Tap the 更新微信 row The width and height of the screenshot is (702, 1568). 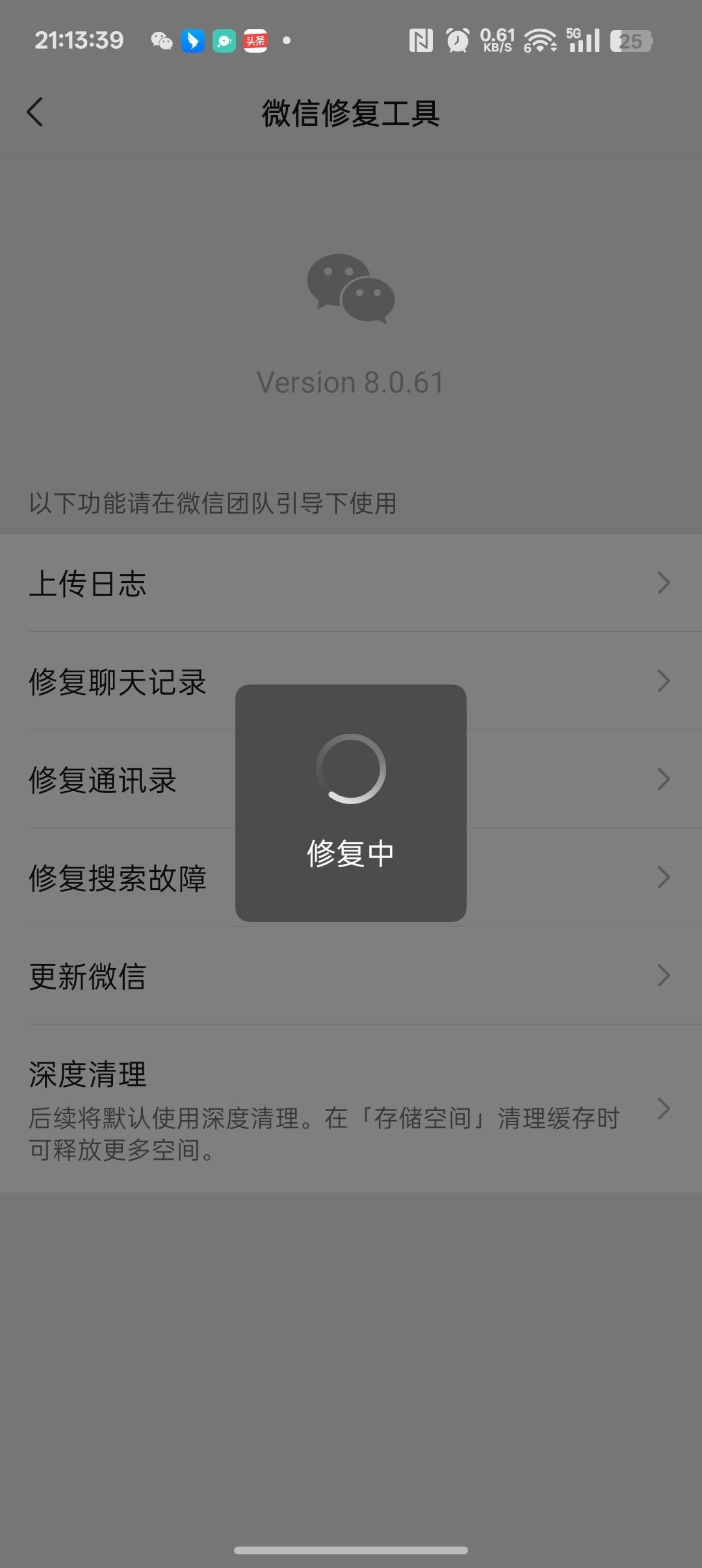click(x=351, y=976)
